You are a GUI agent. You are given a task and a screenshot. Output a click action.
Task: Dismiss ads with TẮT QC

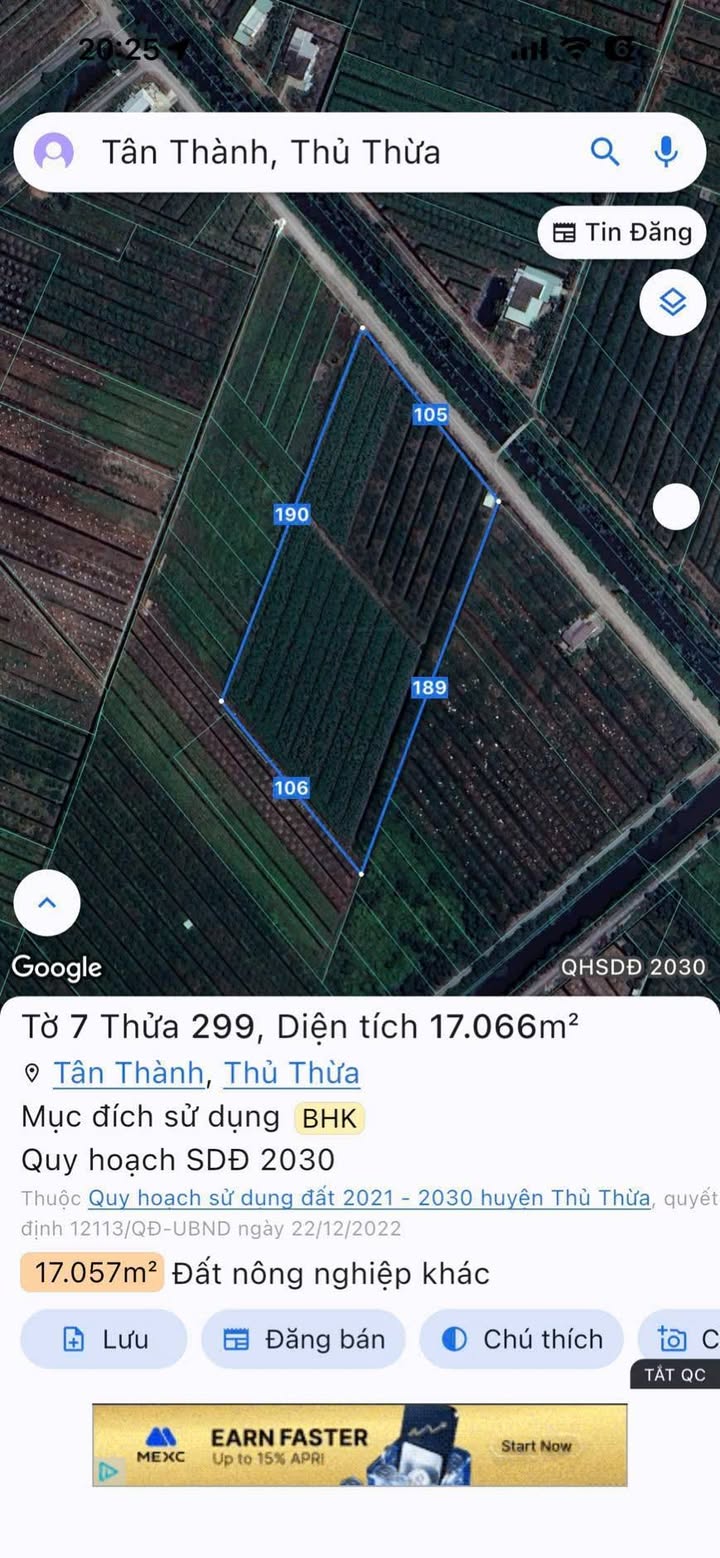[x=675, y=1374]
